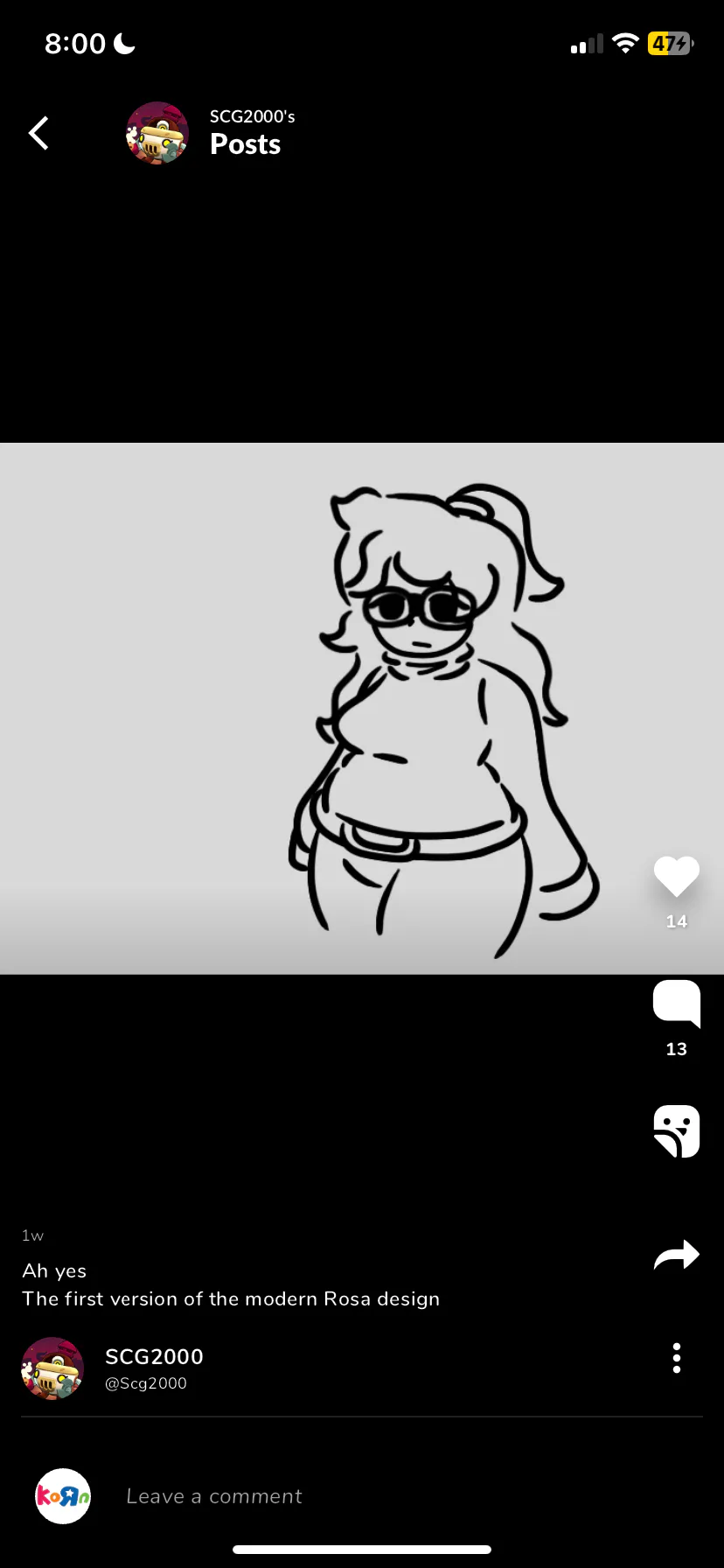
Task: Open SCG2000's profile from the author row
Action: 154,1368
